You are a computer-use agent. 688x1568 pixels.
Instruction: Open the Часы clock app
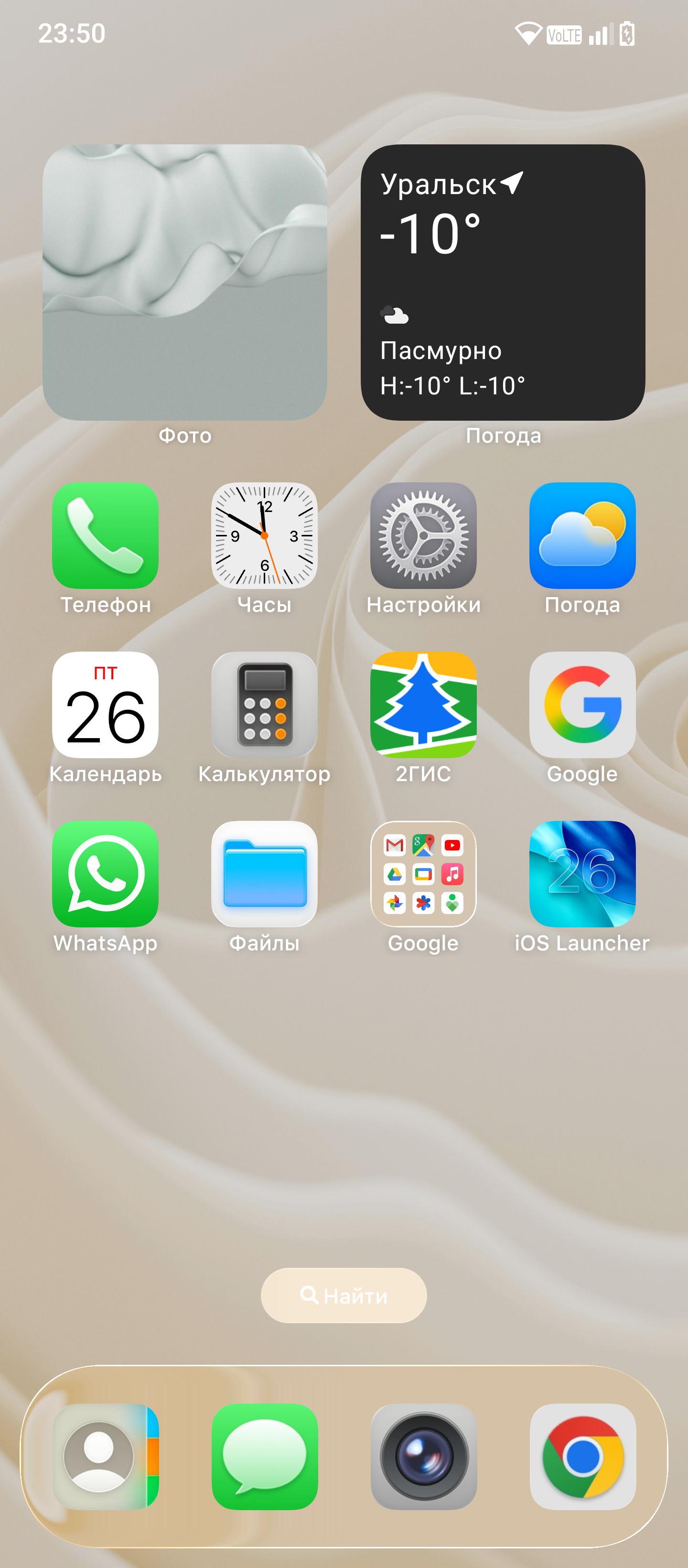[x=264, y=535]
